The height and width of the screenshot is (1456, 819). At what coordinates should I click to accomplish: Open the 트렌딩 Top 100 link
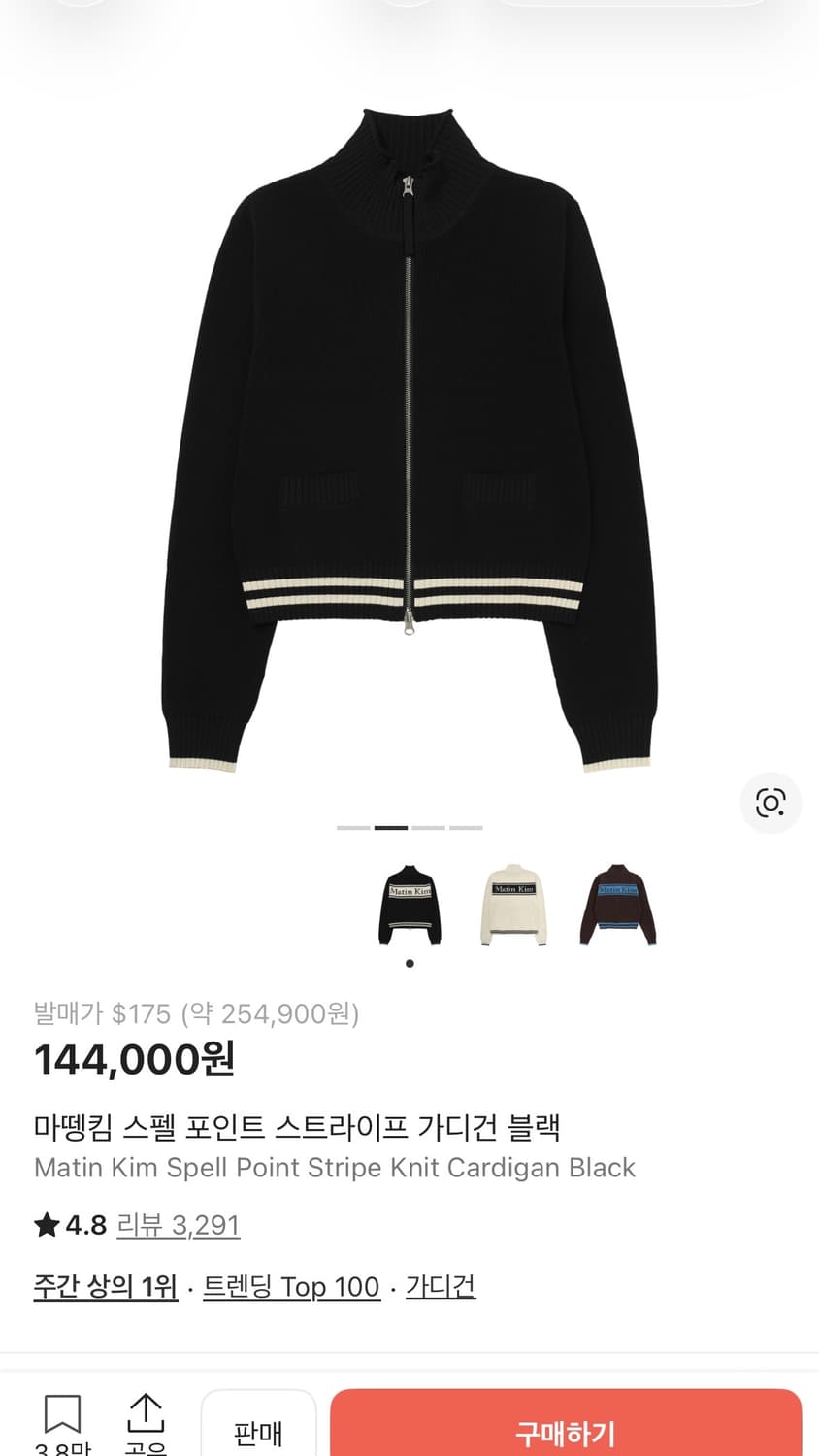[x=291, y=1285]
